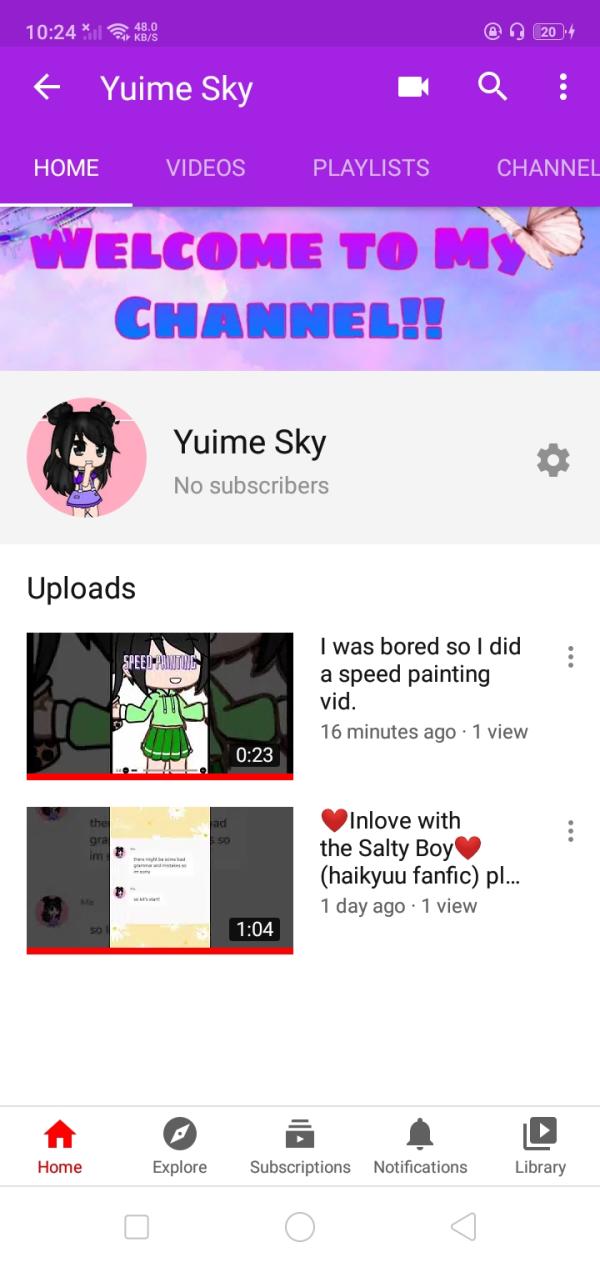Open search in the app bar

point(492,87)
